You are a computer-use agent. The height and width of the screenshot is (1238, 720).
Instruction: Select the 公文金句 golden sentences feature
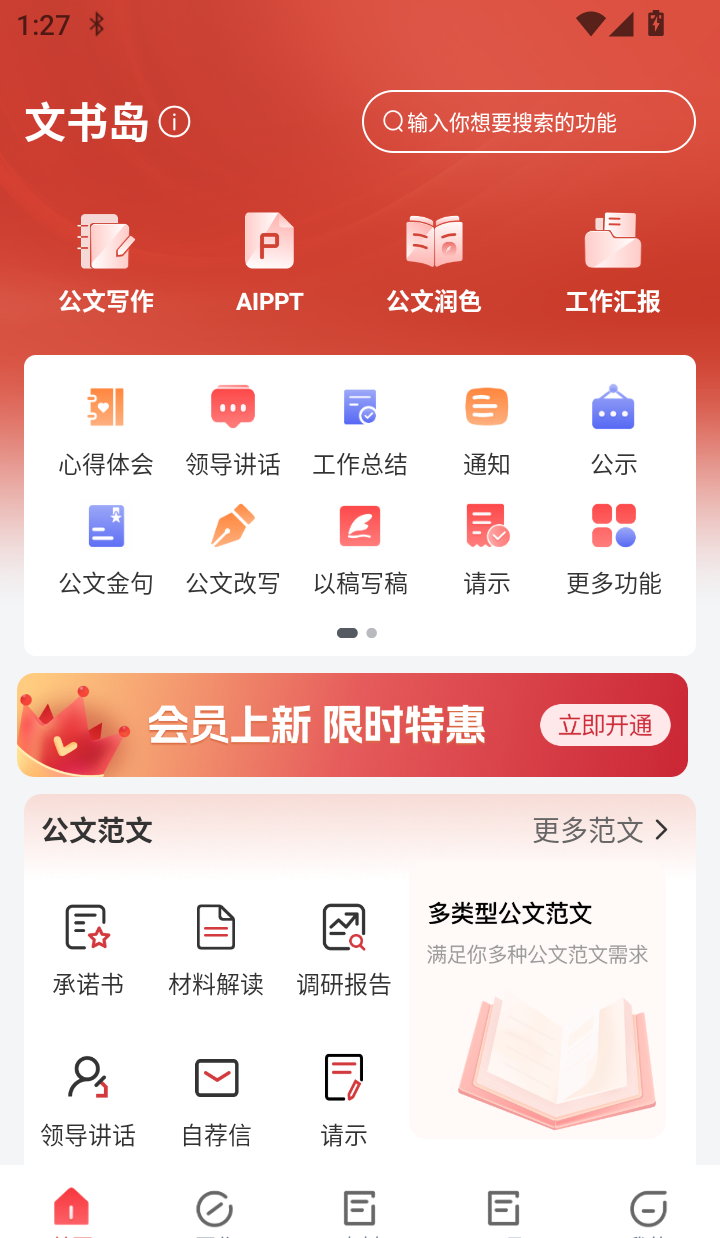pos(106,545)
